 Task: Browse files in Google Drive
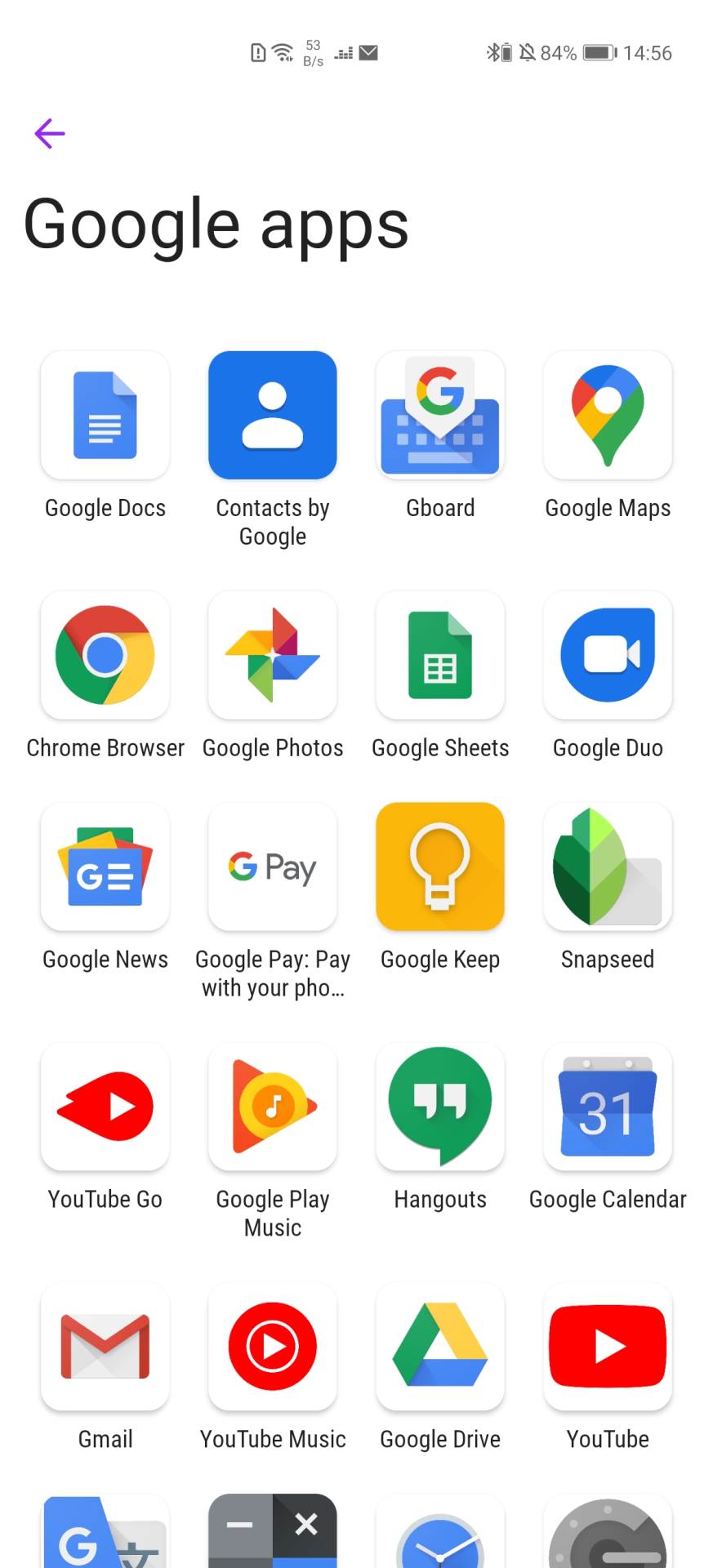pyautogui.click(x=440, y=1347)
